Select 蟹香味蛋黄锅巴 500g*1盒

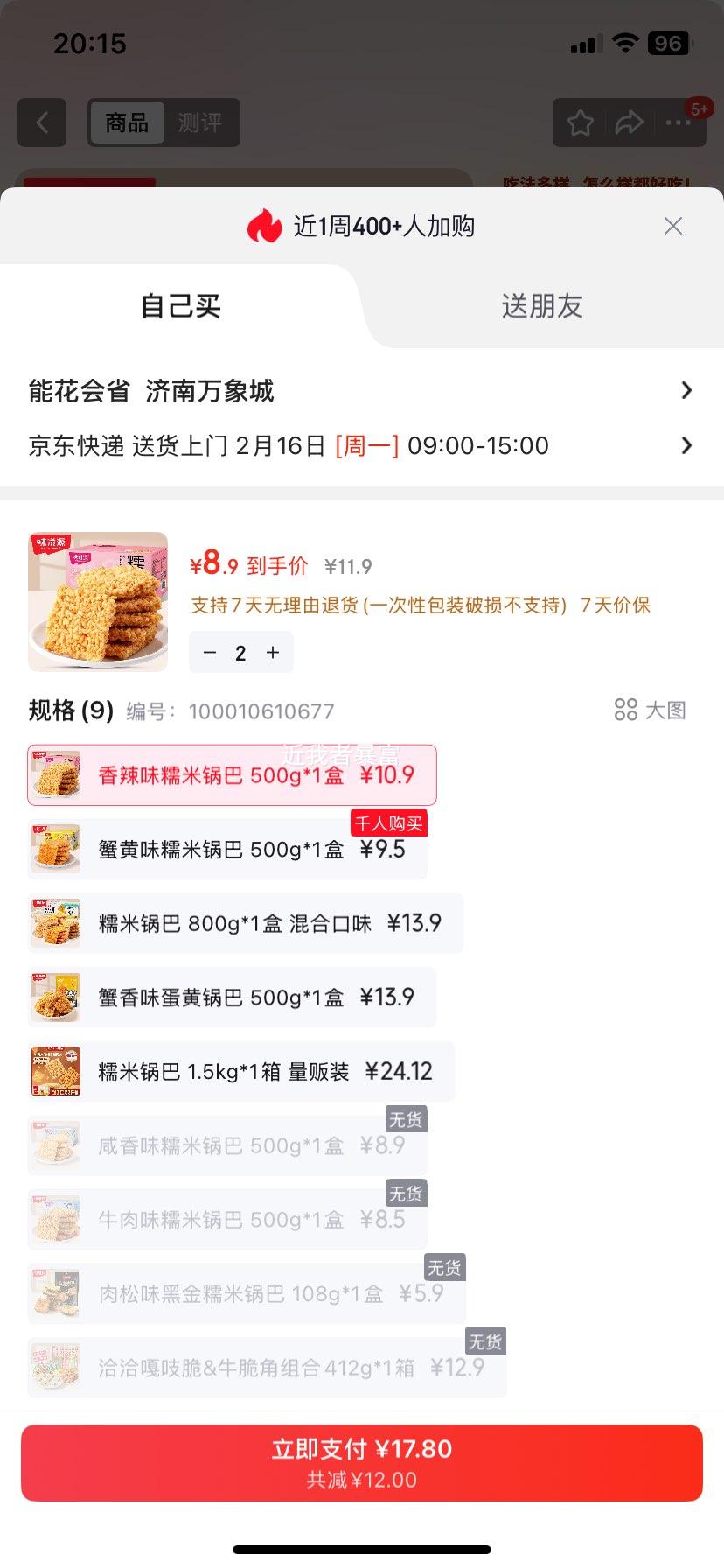tap(232, 997)
